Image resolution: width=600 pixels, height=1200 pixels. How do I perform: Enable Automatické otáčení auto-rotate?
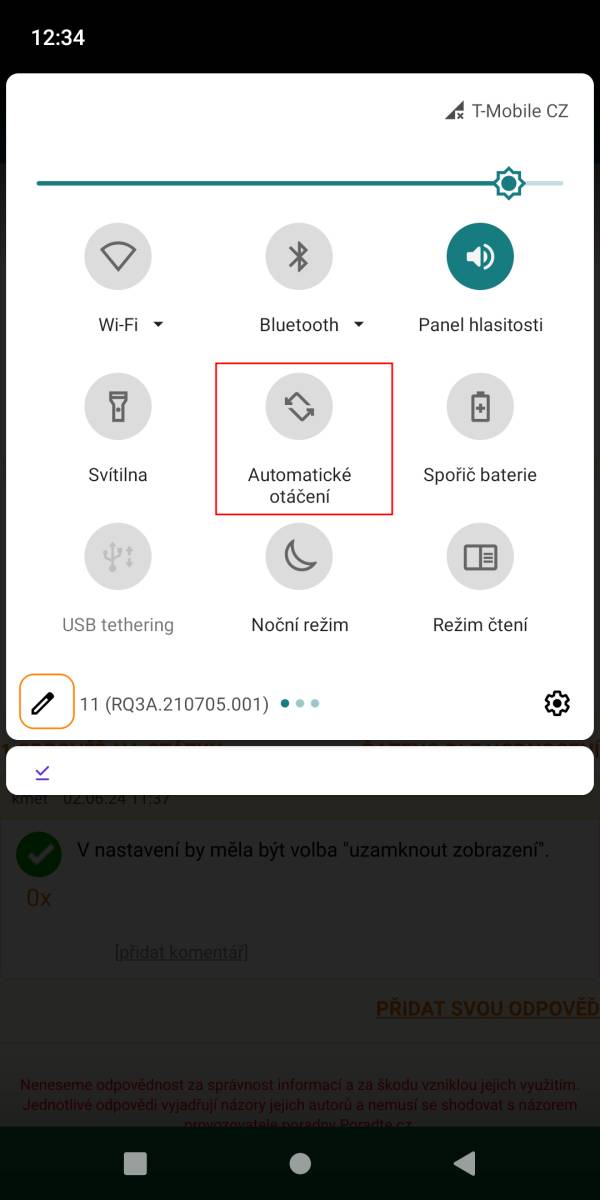299,407
